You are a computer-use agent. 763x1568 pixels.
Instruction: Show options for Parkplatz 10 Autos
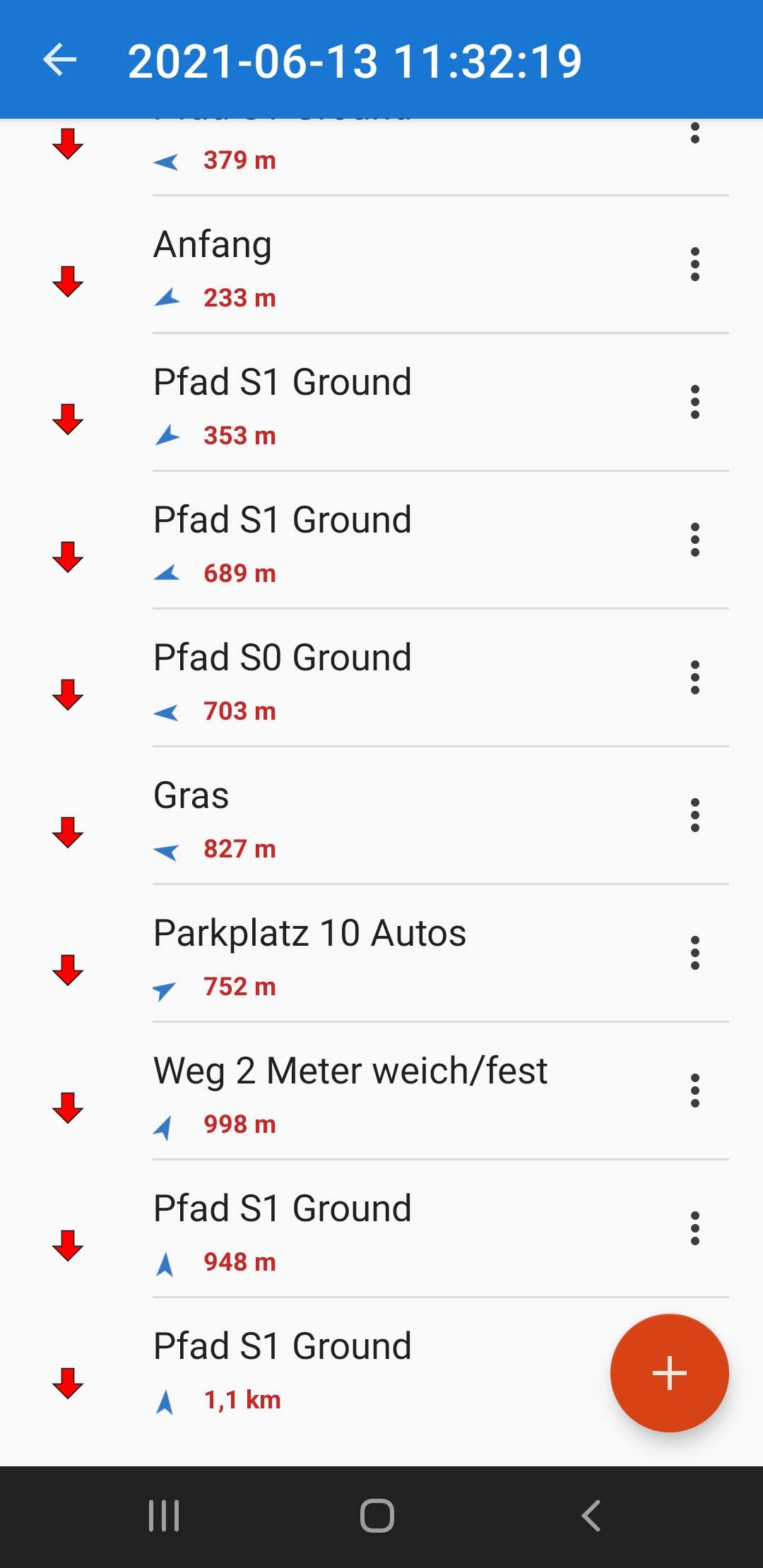point(695,954)
